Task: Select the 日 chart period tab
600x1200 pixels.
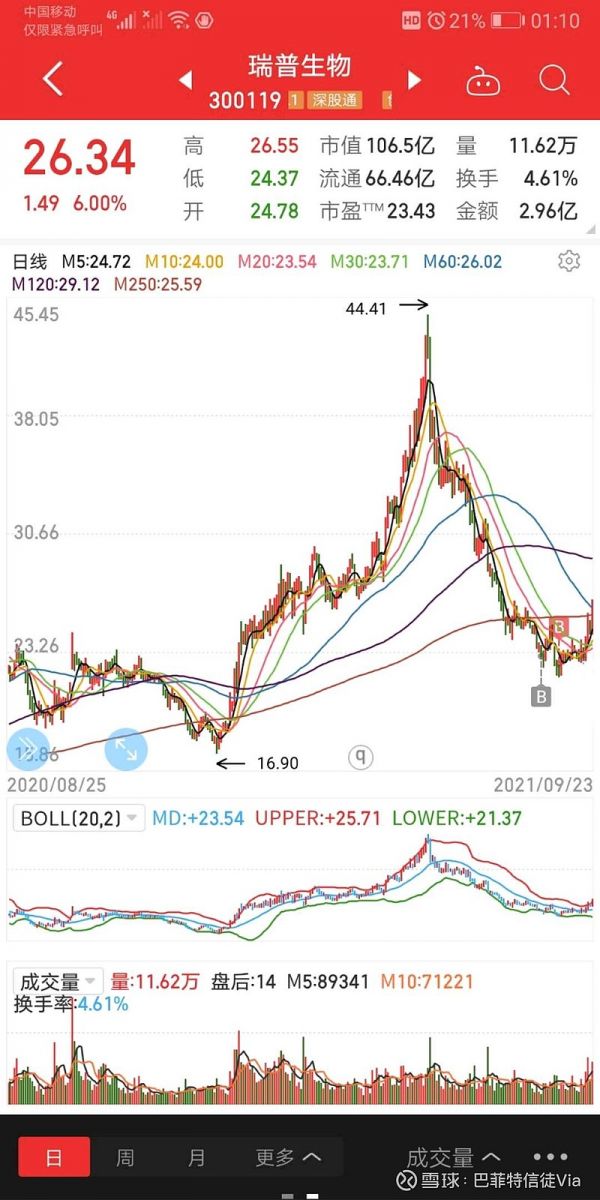Action: [54, 1158]
